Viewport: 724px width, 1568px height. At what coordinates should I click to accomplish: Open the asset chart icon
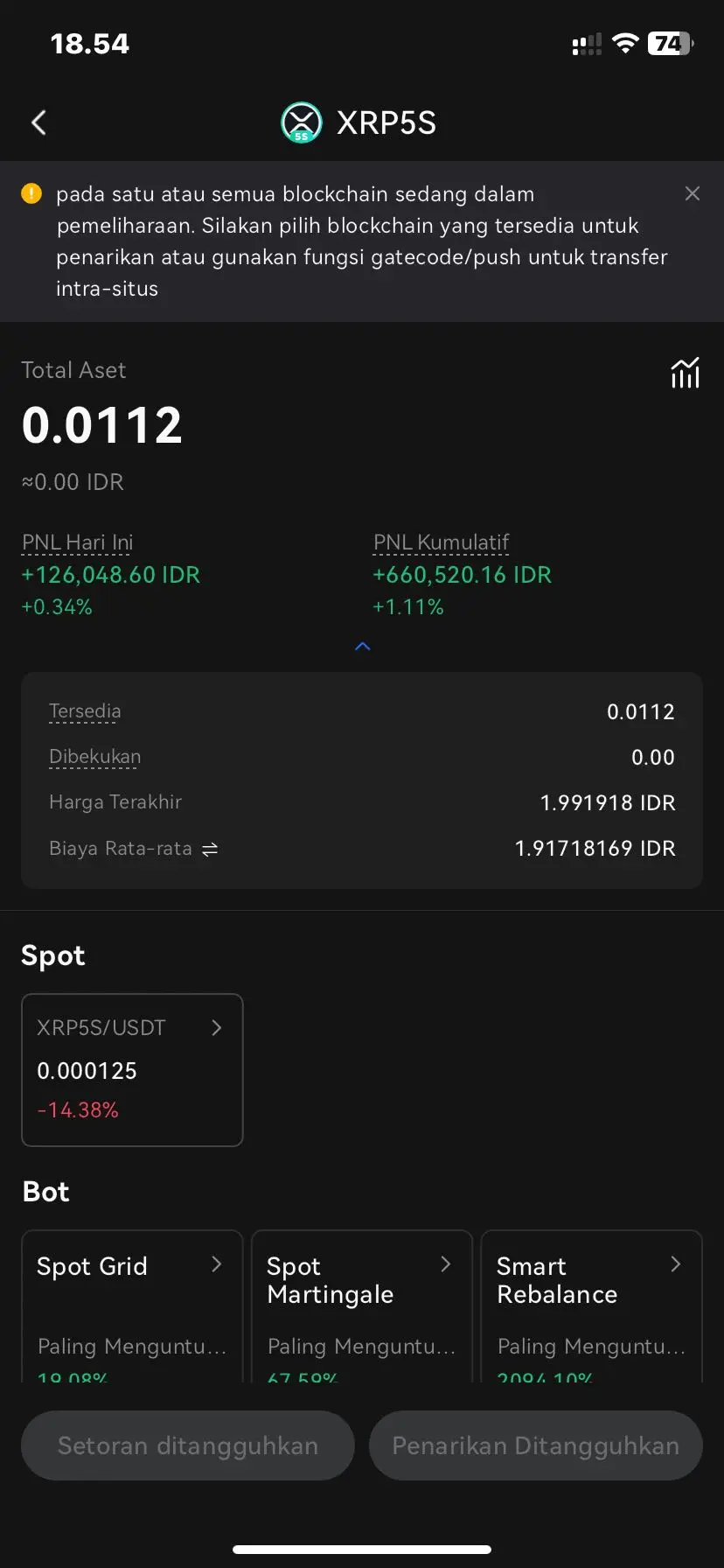point(685,373)
